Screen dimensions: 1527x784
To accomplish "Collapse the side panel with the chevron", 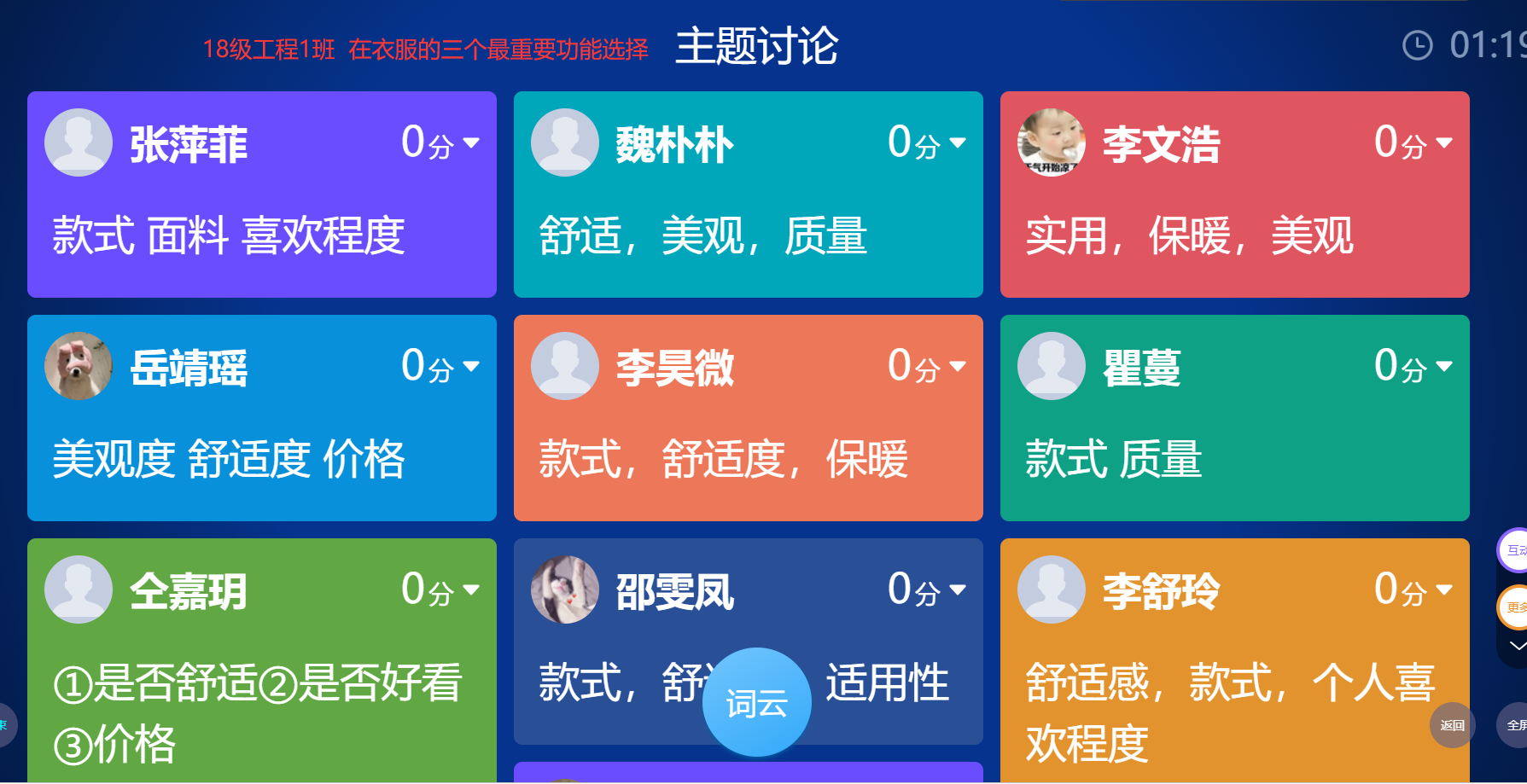I will pyautogui.click(x=1517, y=646).
